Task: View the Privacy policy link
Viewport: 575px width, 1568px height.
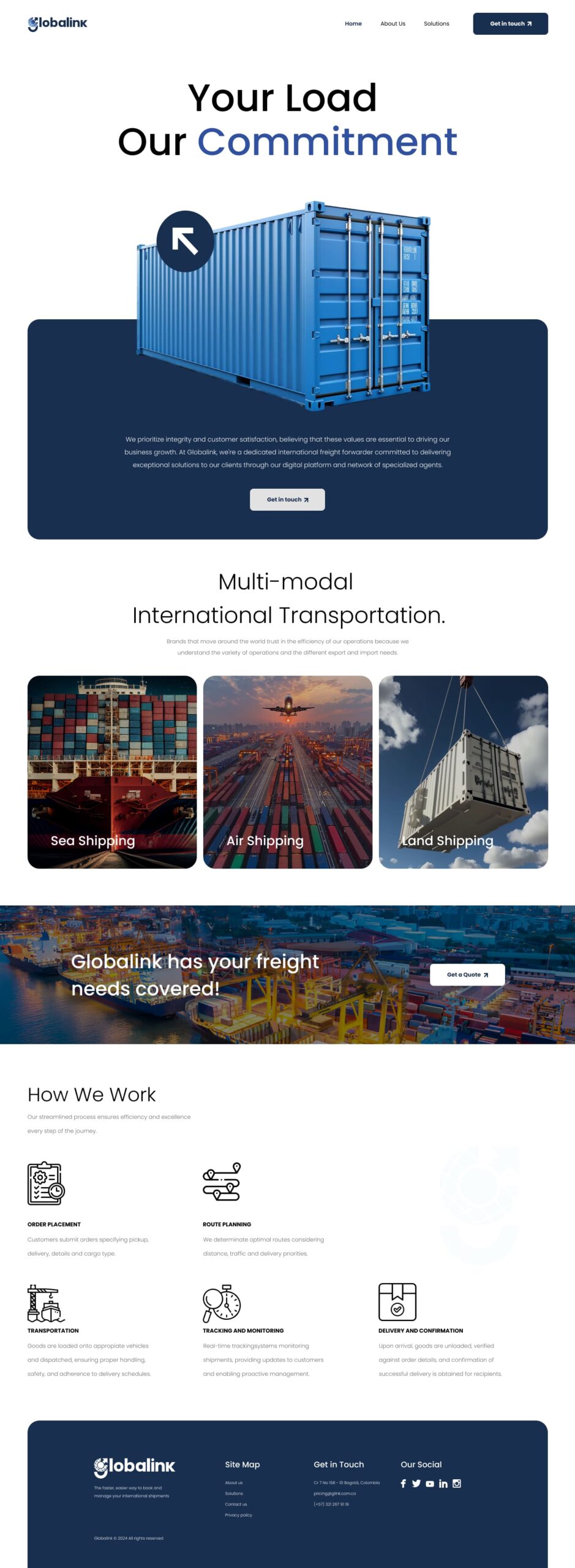Action: click(238, 1515)
